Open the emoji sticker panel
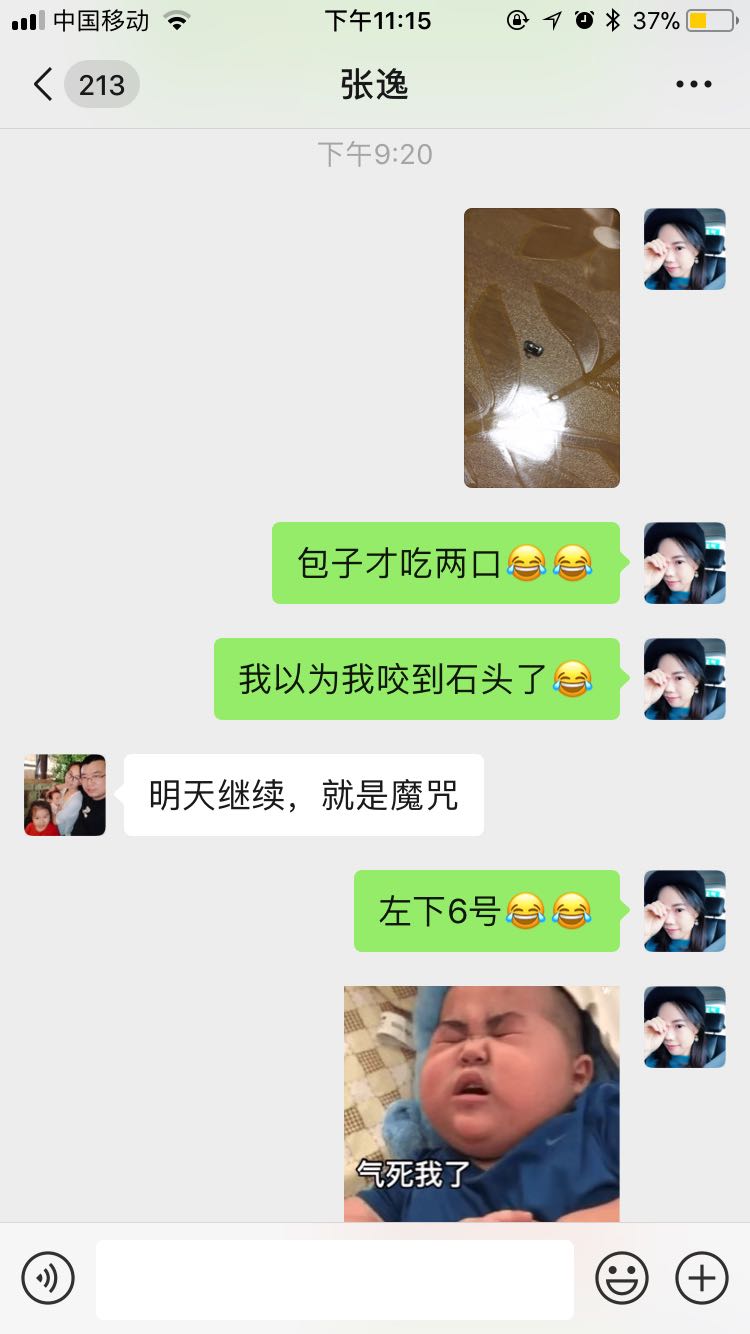 coord(622,1278)
